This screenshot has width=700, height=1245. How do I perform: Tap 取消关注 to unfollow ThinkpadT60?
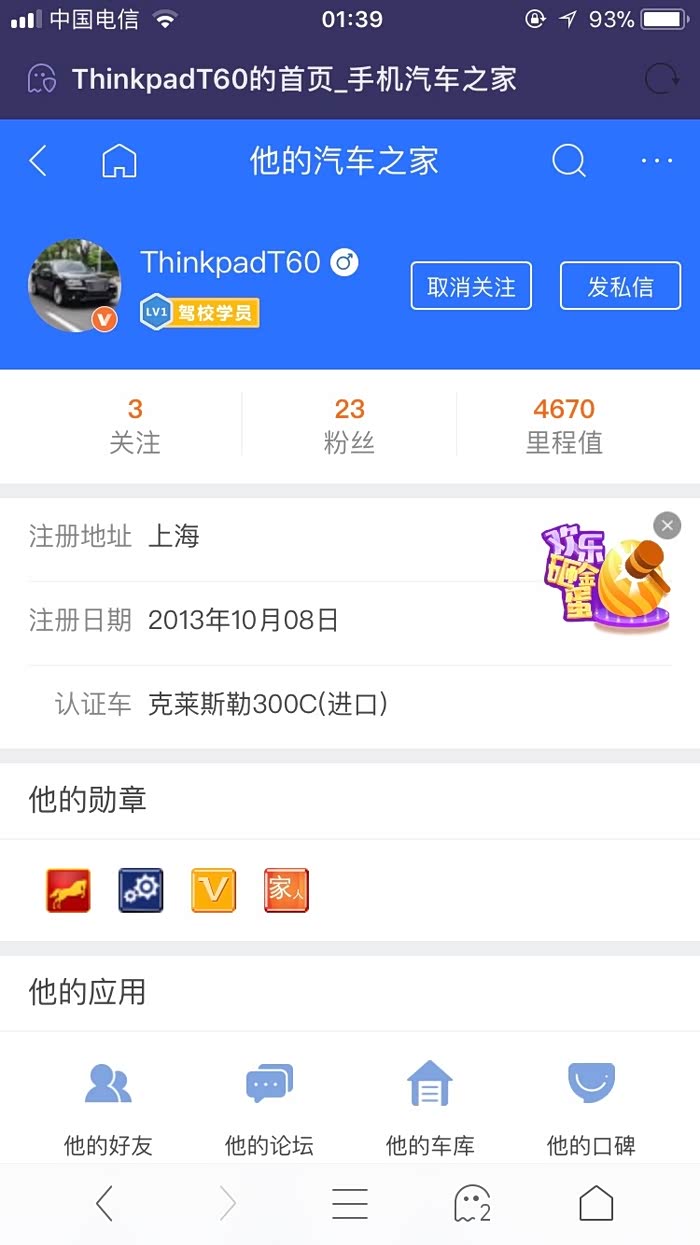471,287
